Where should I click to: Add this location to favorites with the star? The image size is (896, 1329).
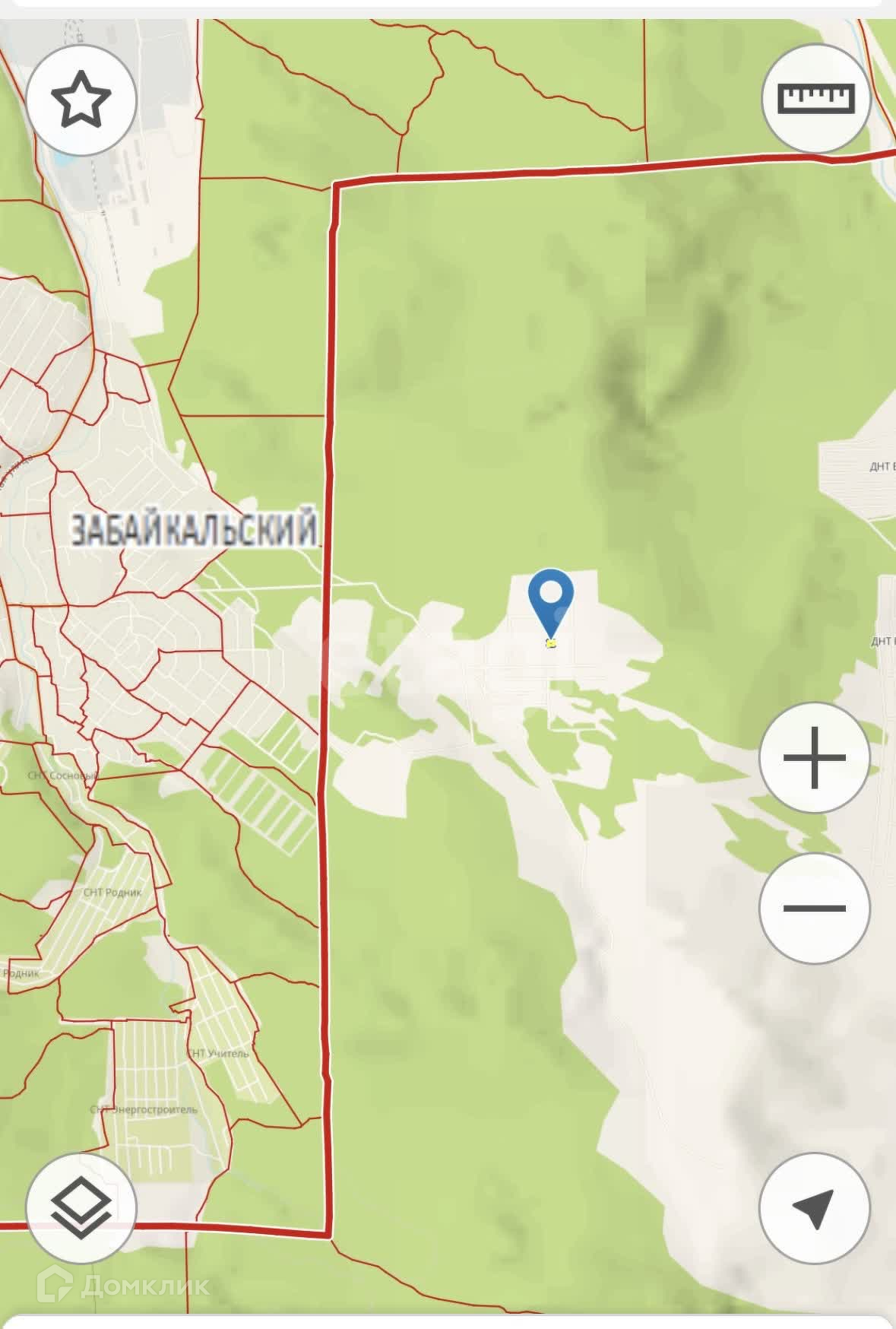(x=81, y=100)
